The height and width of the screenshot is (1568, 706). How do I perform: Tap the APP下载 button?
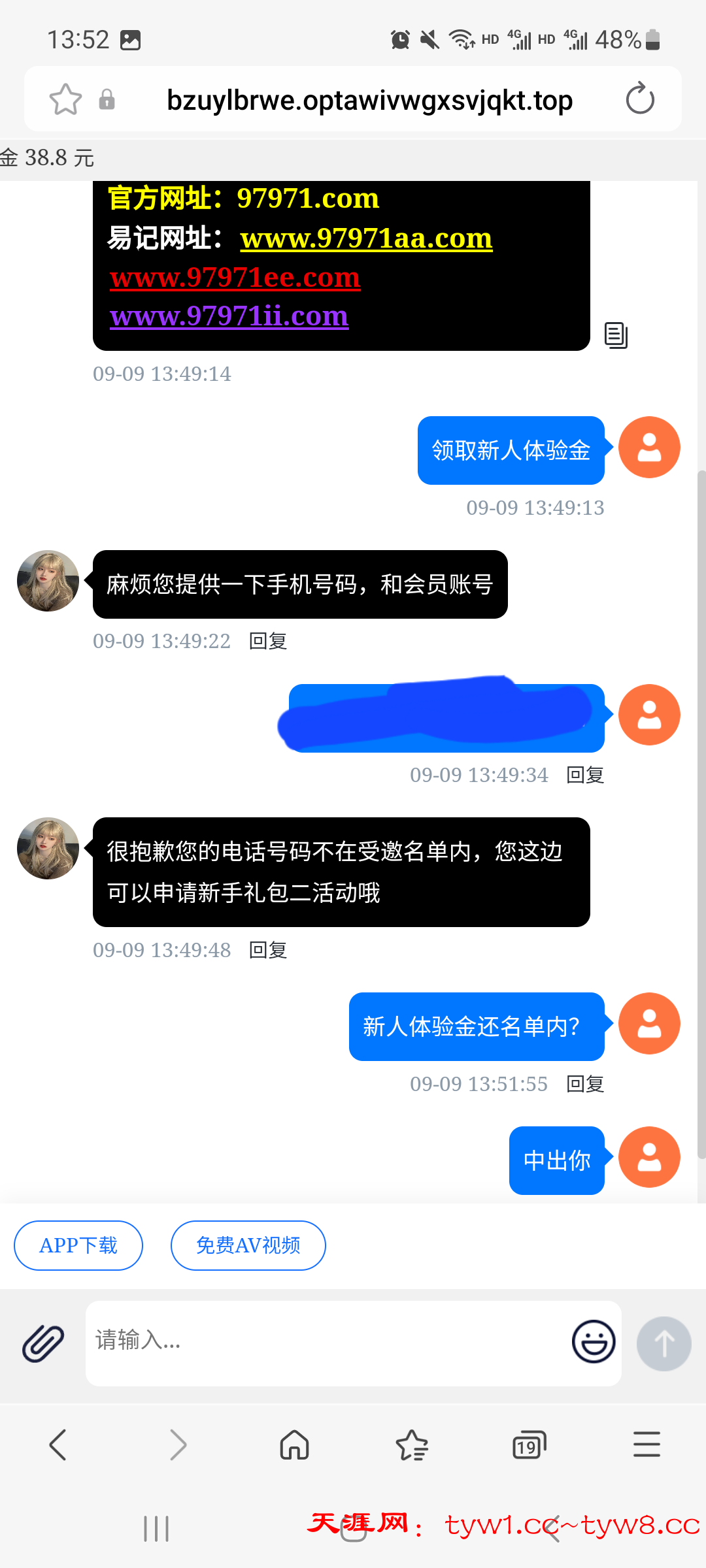click(78, 1245)
